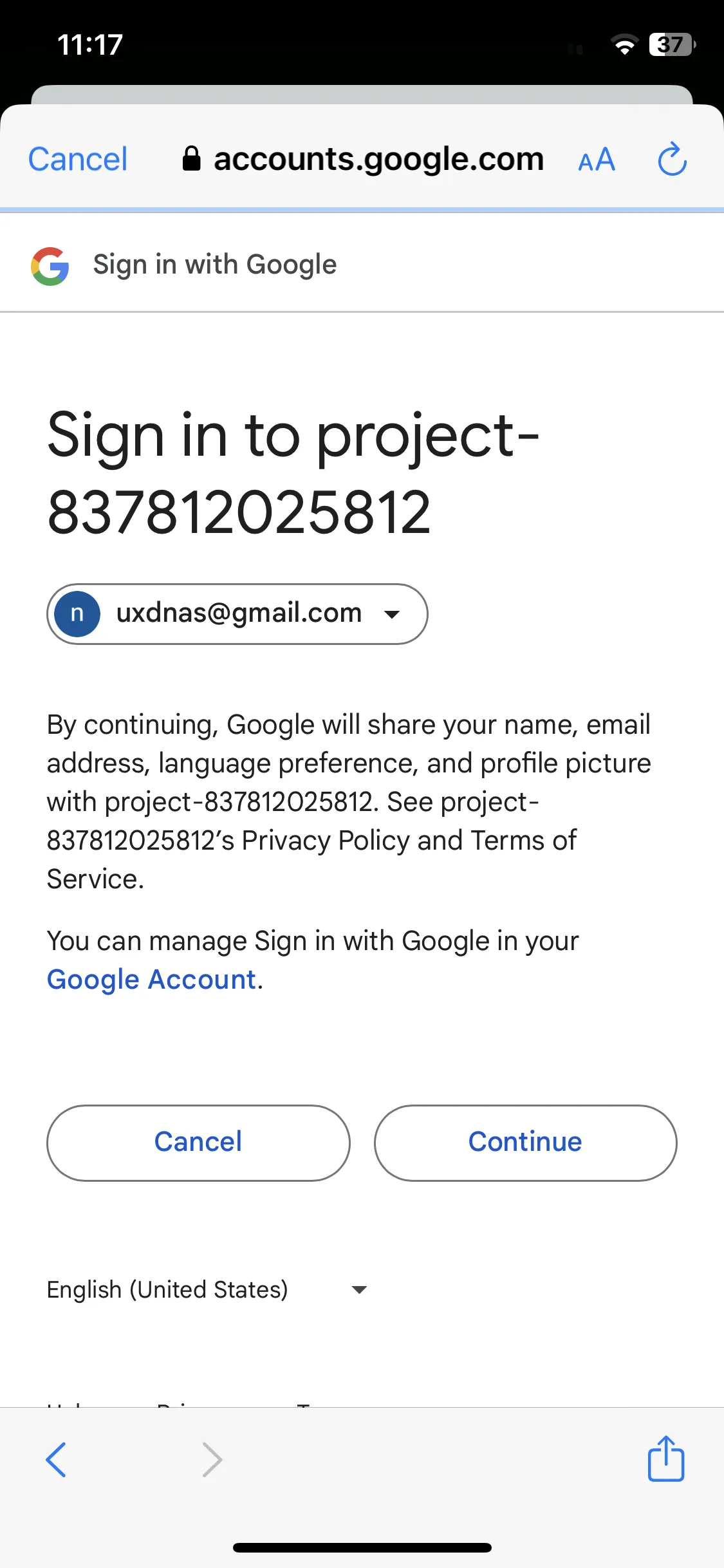This screenshot has height=1568, width=724.
Task: Expand the uxdnas@gmail.com account selector
Action: pos(237,613)
